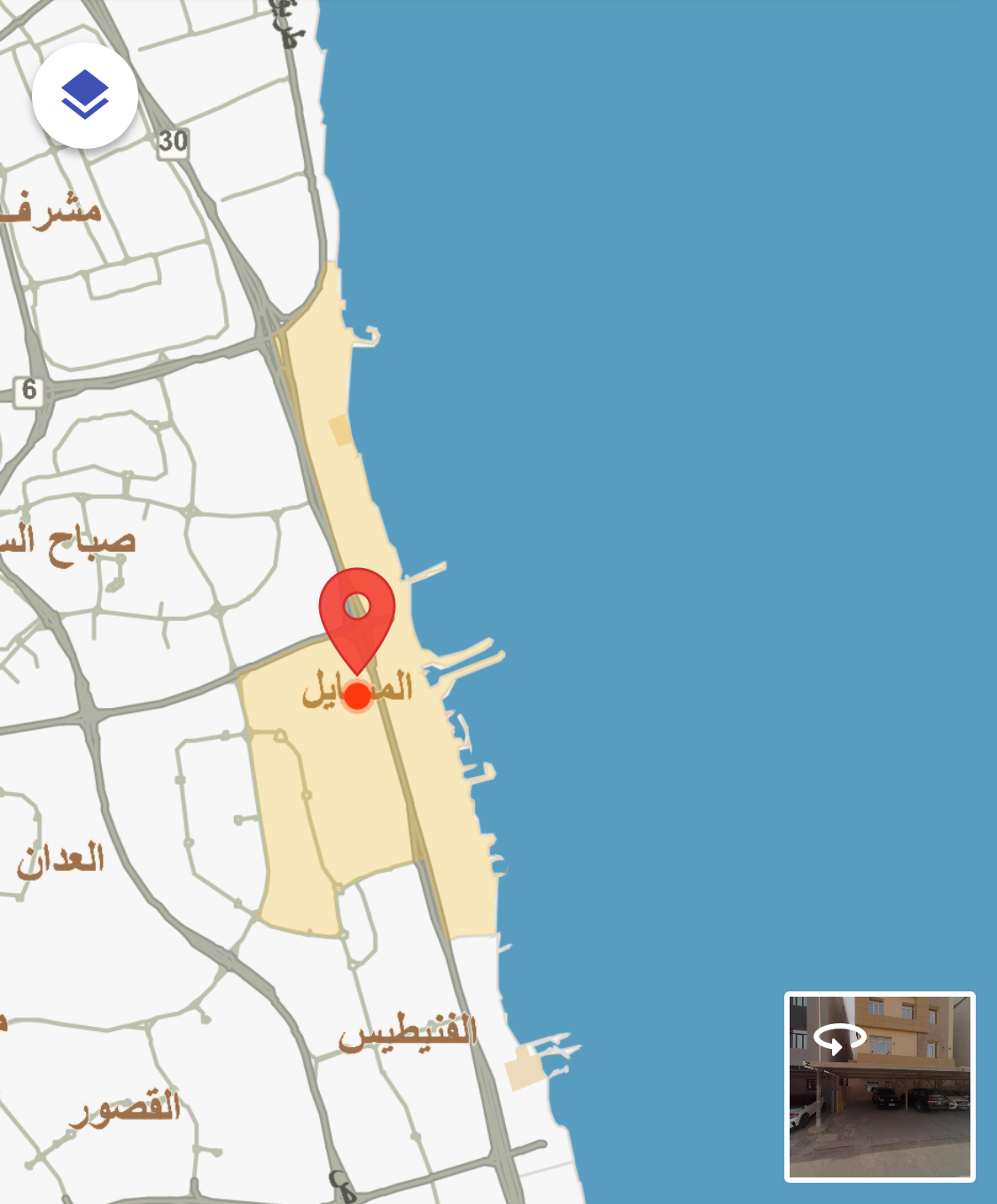Open the map layers button
This screenshot has height=1204, width=997.
[x=85, y=96]
